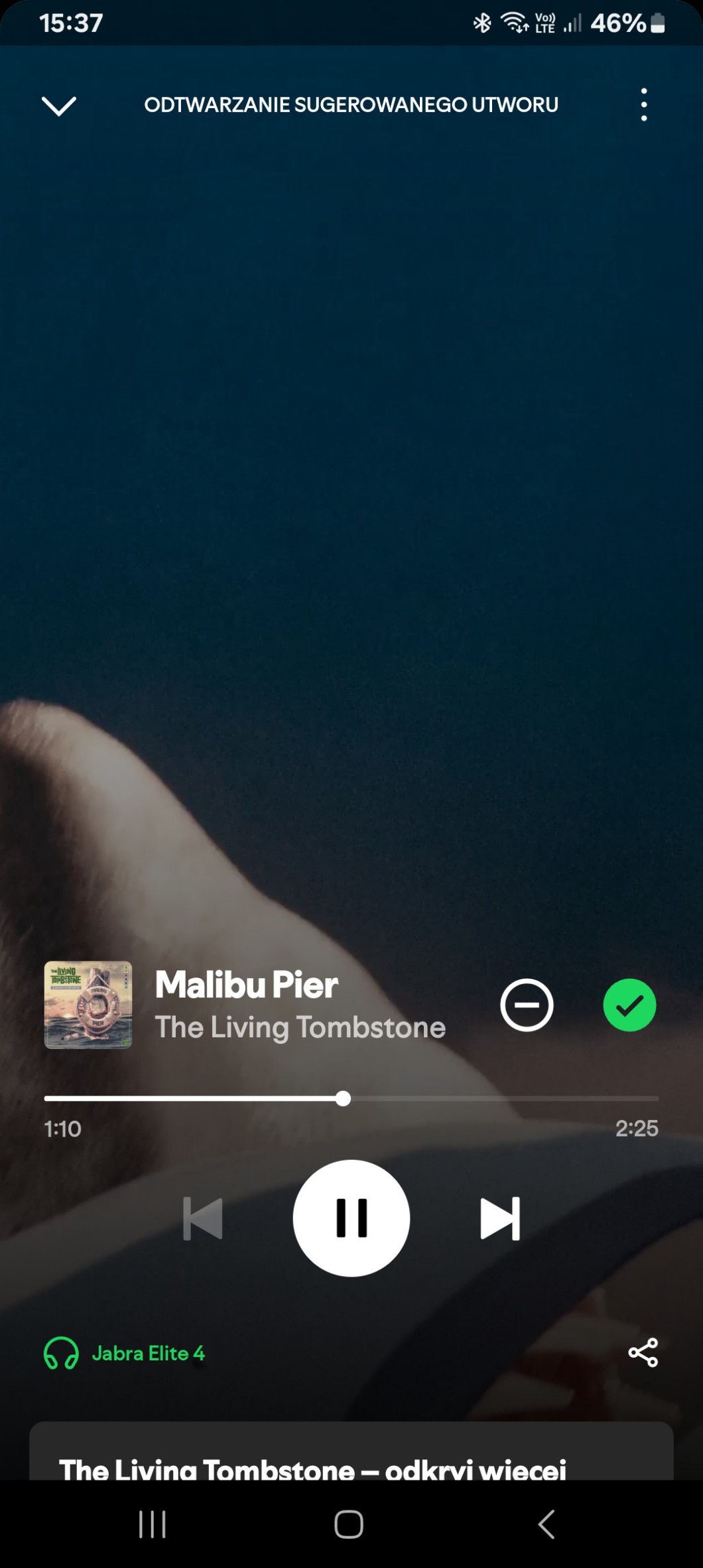Skip to the next track
Image resolution: width=703 pixels, height=1568 pixels.
click(x=500, y=1218)
